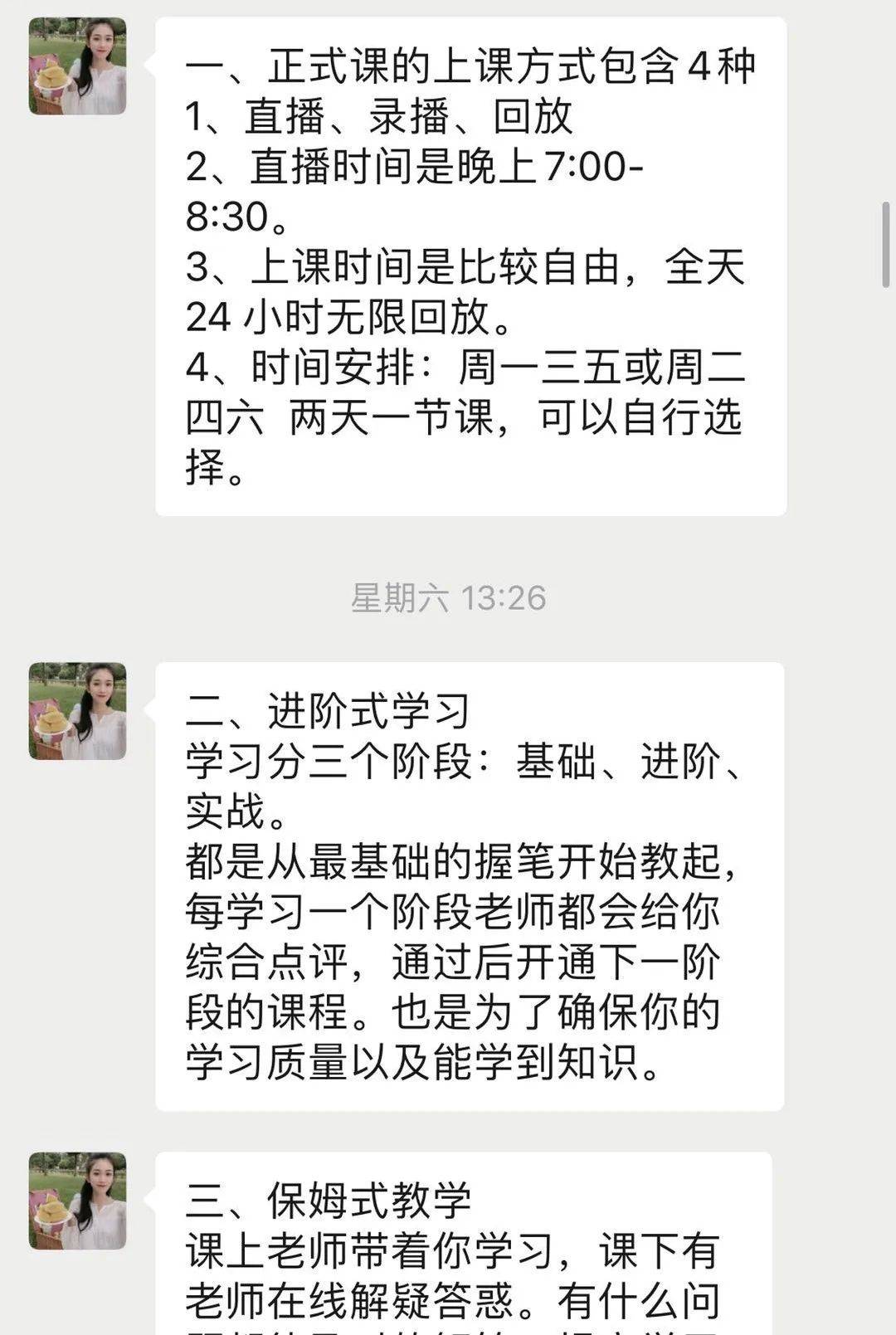The image size is (896, 1335).
Task: Open sender's avatar beside 正式课的上课方式 message
Action: click(x=77, y=66)
